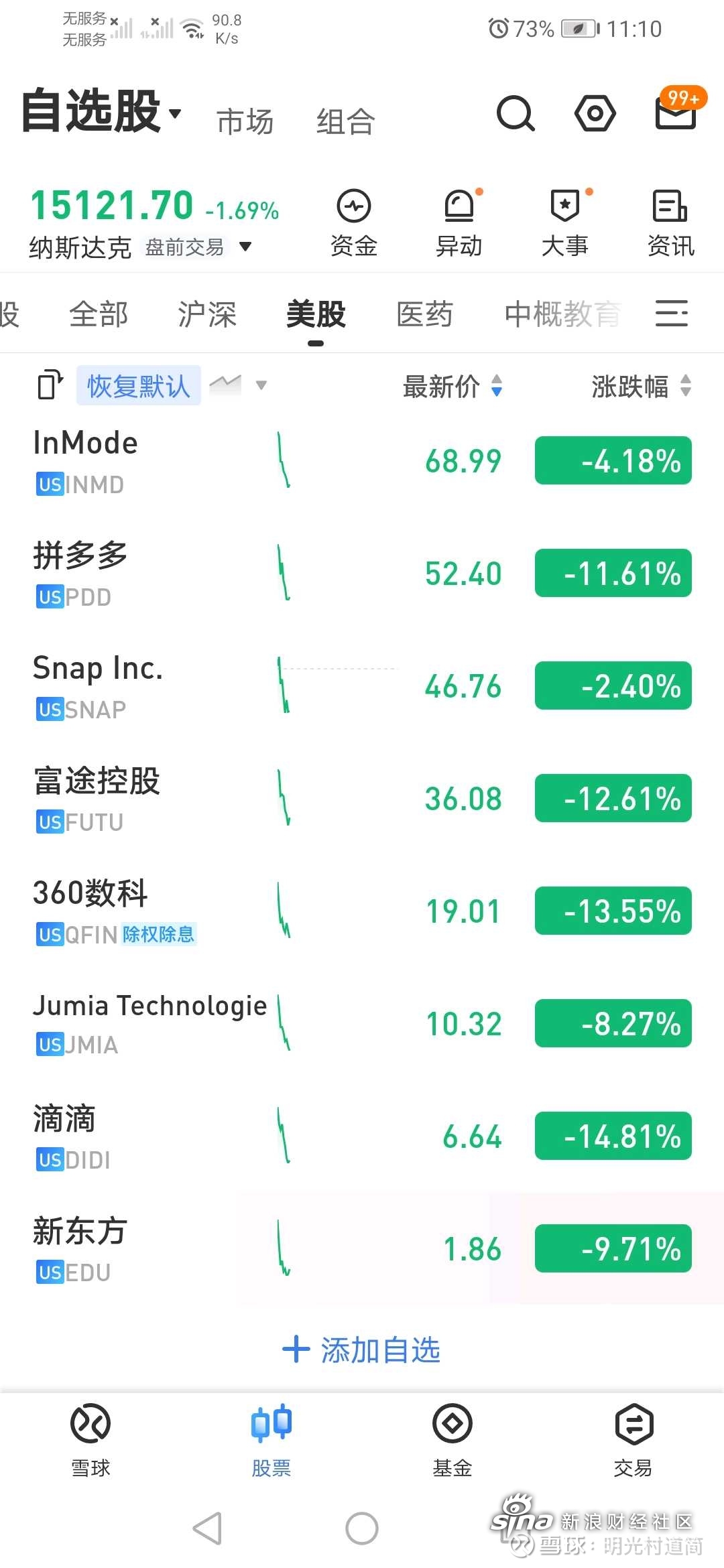This screenshot has width=724, height=1568.
Task: Tap the 恢复默认 chip
Action: (139, 385)
